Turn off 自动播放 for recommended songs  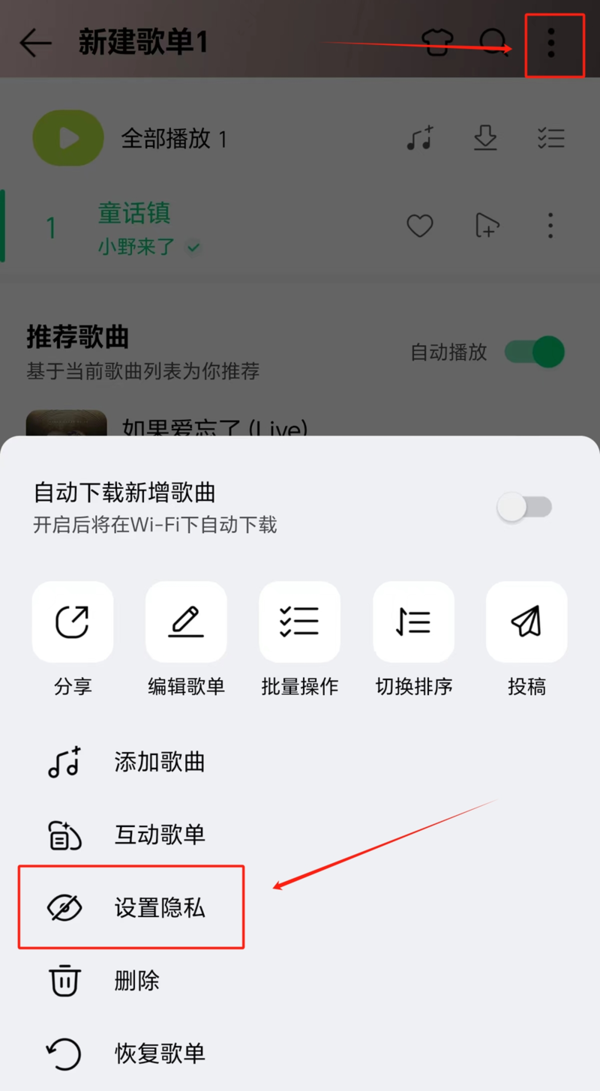click(535, 352)
